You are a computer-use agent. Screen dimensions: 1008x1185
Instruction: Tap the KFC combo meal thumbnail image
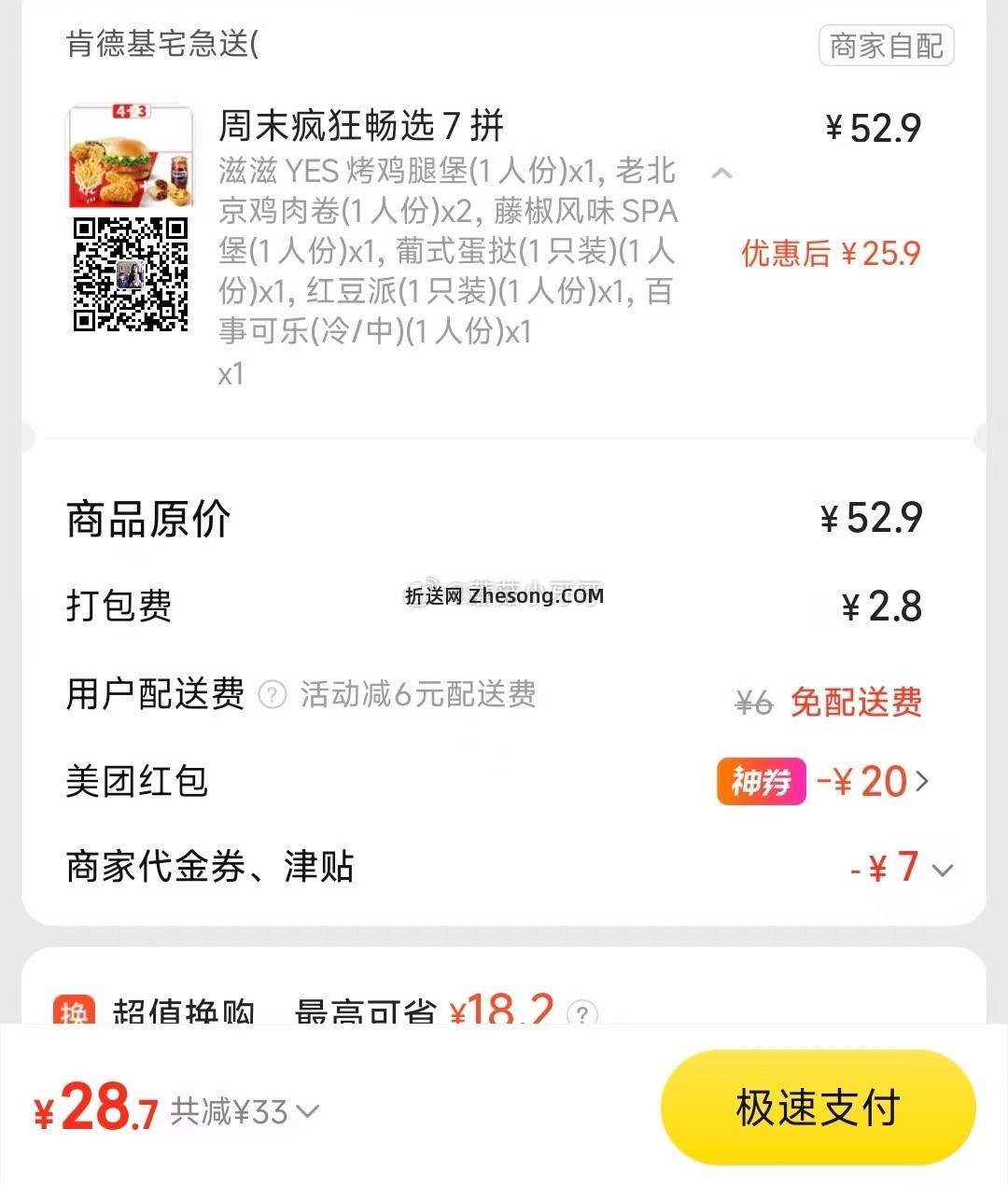[x=129, y=156]
